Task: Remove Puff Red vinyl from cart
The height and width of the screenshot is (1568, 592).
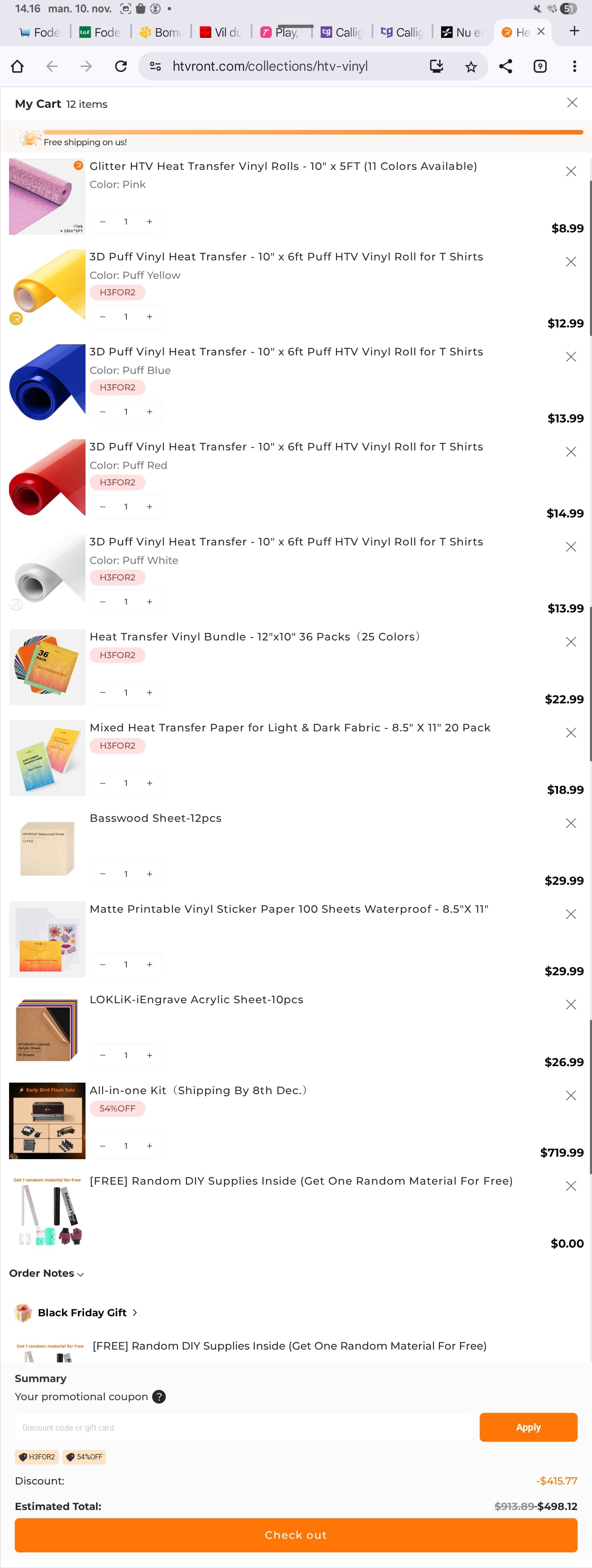Action: pos(570,452)
